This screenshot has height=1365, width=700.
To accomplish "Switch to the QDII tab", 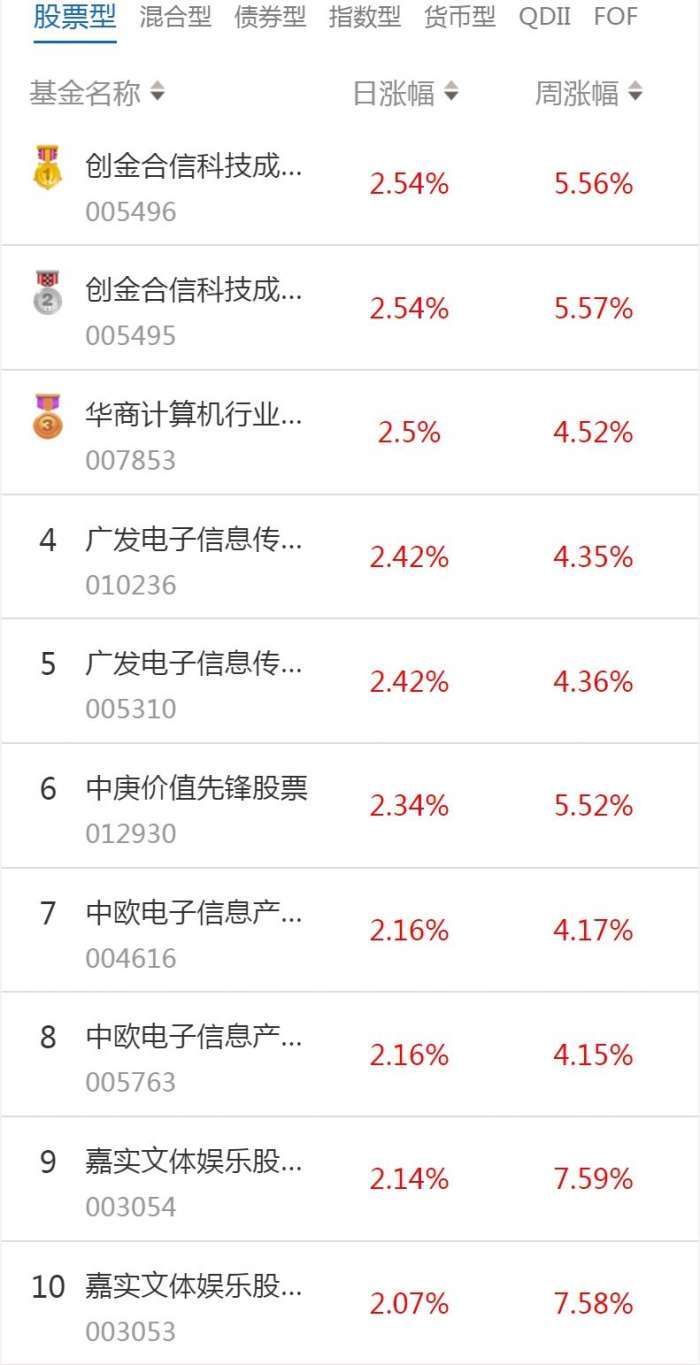I will [544, 17].
